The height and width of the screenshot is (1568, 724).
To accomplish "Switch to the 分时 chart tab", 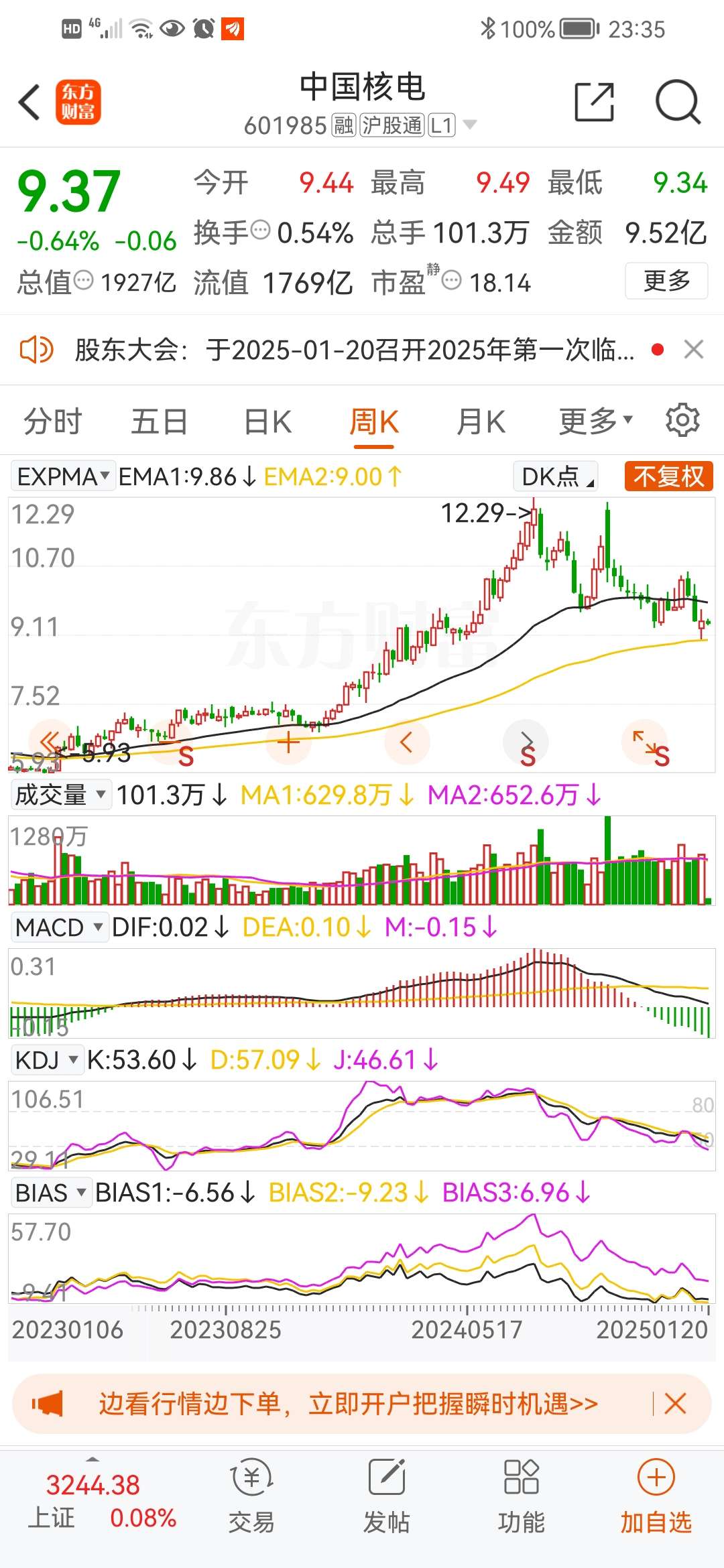I will (x=52, y=422).
